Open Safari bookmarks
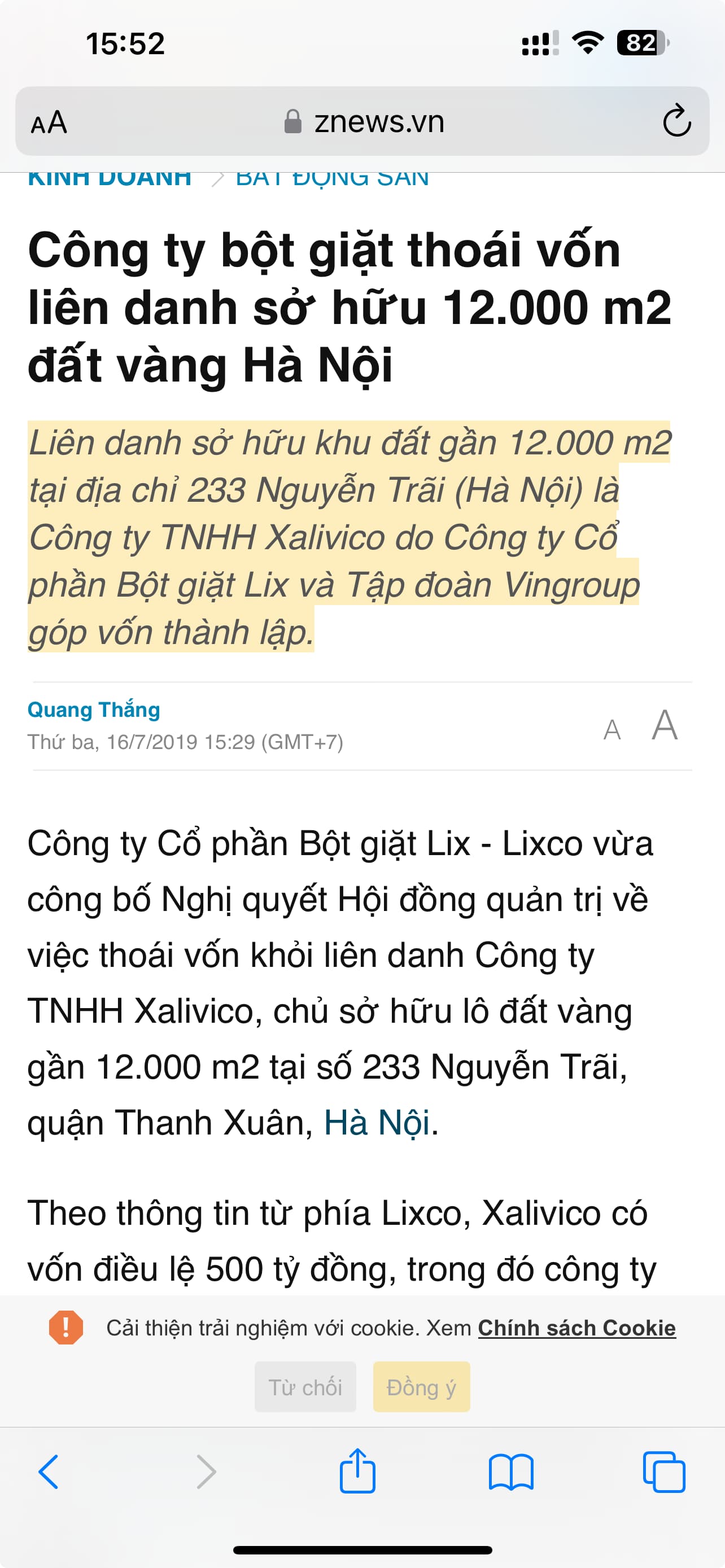 (511, 1473)
